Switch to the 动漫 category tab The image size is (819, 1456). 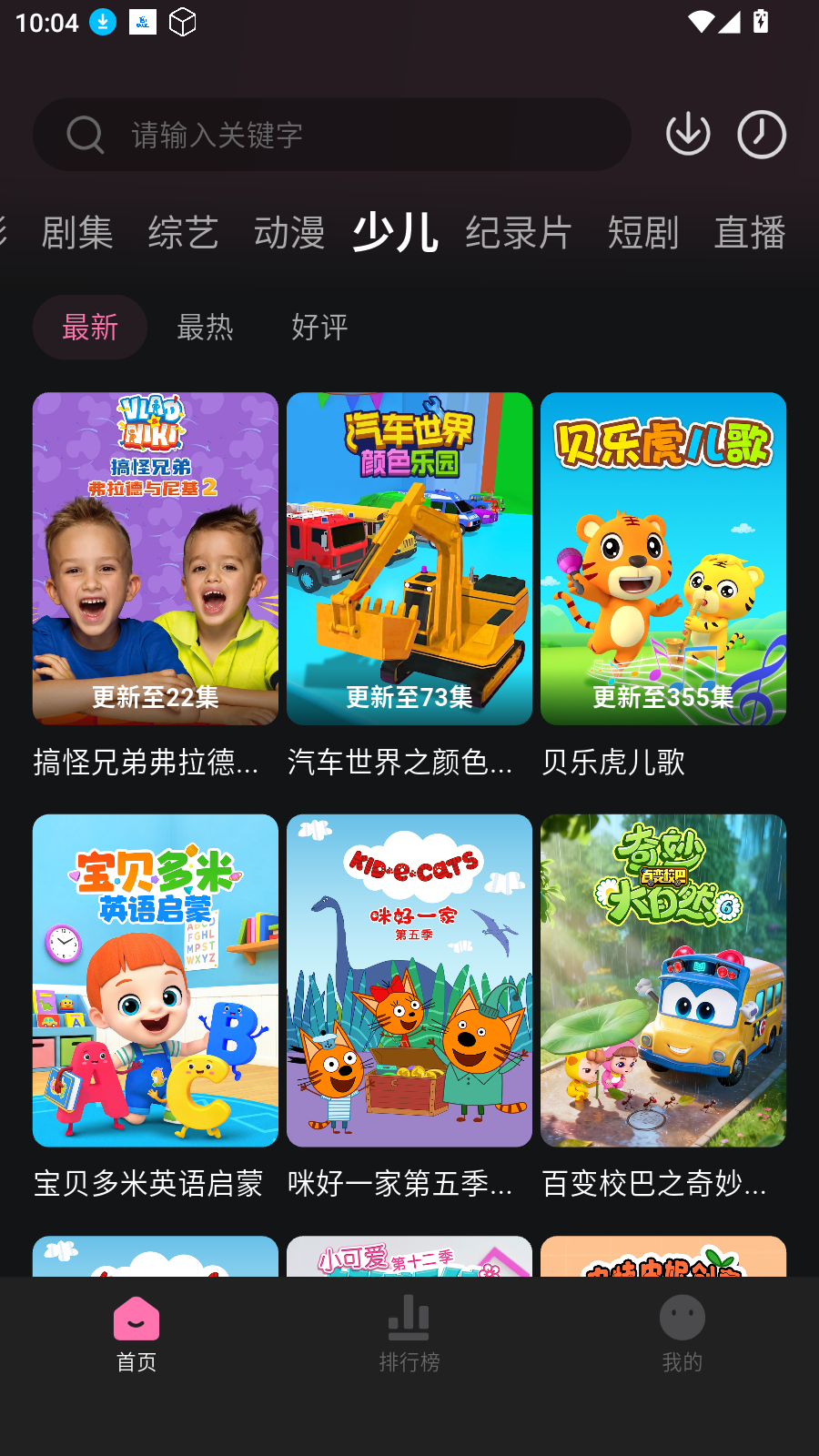[x=289, y=233]
